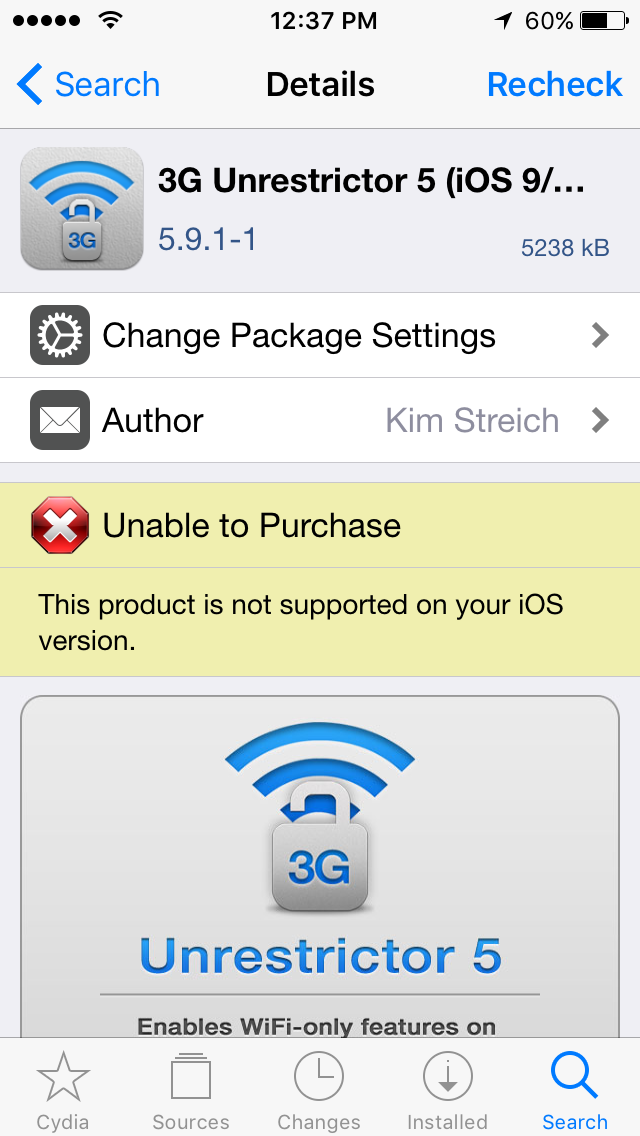This screenshot has height=1136, width=640.
Task: Open Change Package Settings
Action: point(320,336)
